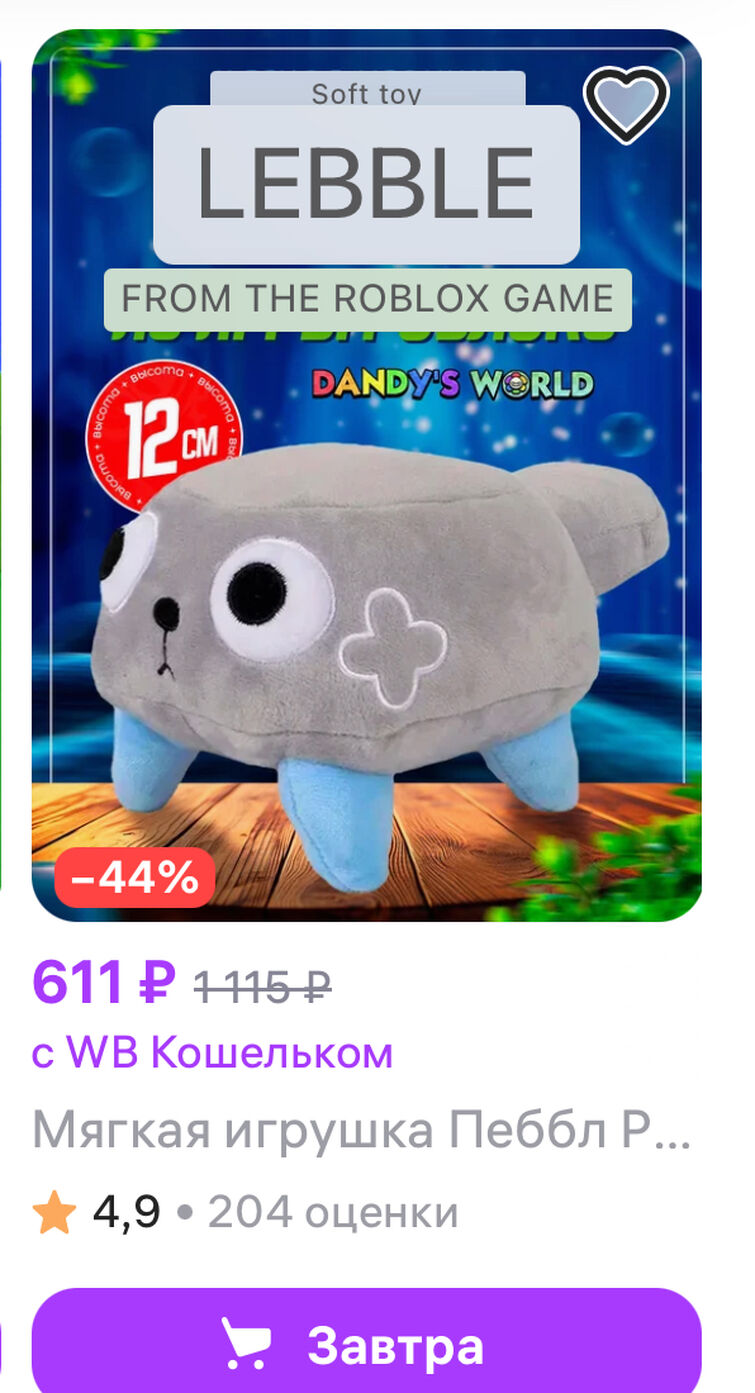Add the Pebble plush toy to favorites
Image resolution: width=755 pixels, height=1393 pixels.
[x=626, y=104]
